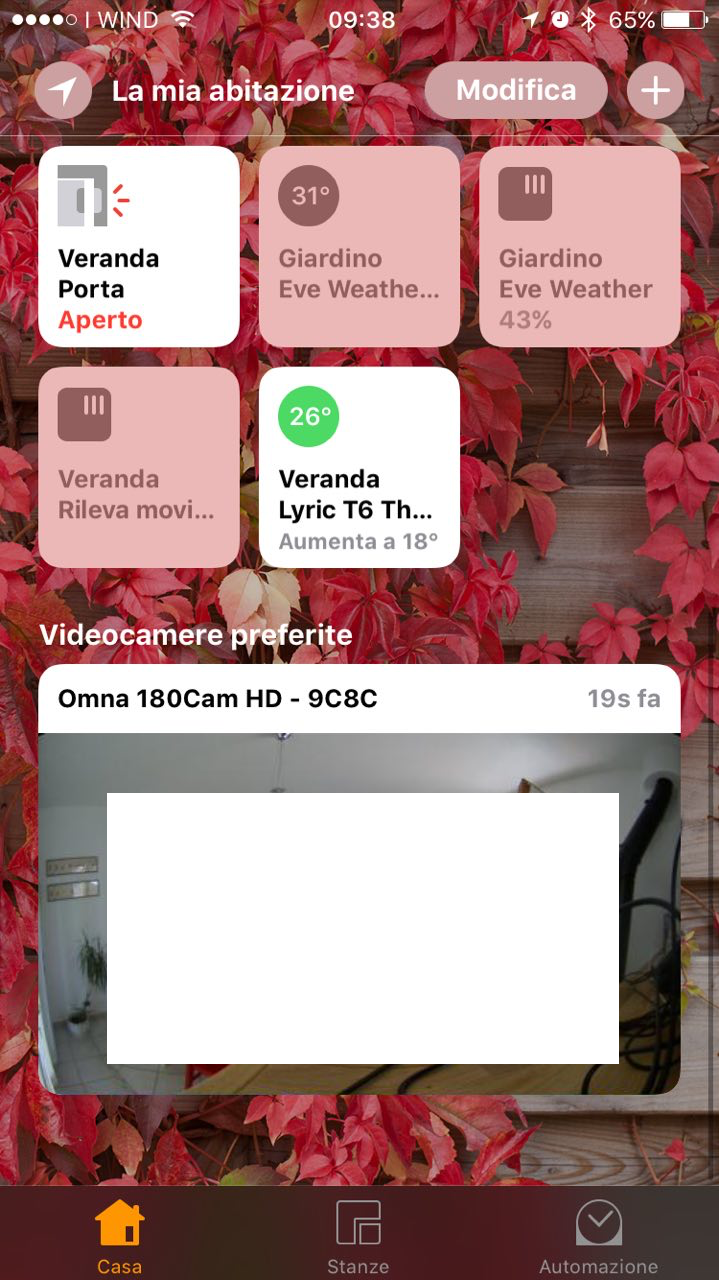Switch to the Stanze tab
The width and height of the screenshot is (719, 1280).
pos(358,1236)
